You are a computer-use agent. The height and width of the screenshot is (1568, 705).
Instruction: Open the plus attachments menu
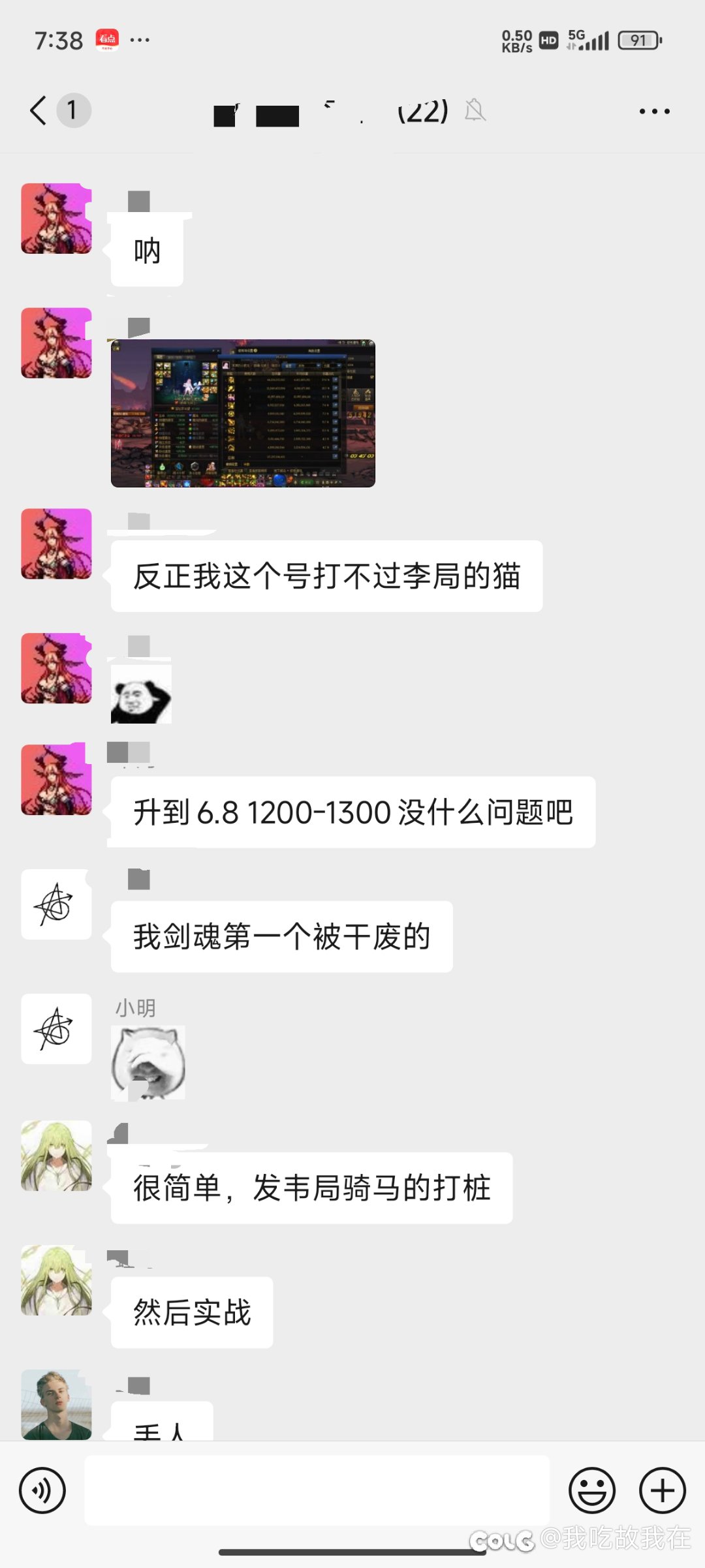[662, 1491]
